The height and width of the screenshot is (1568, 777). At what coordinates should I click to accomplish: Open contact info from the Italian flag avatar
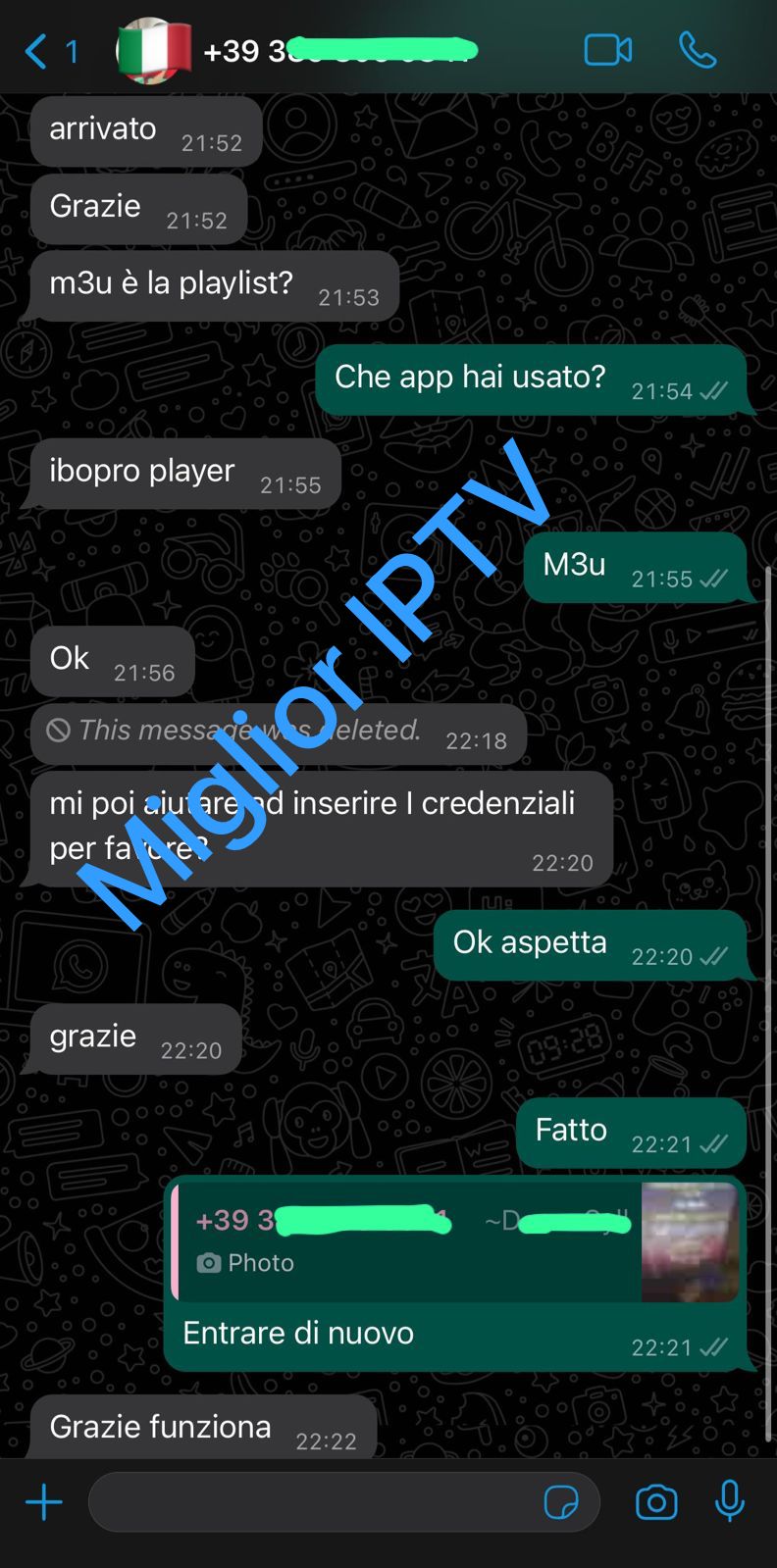click(152, 51)
